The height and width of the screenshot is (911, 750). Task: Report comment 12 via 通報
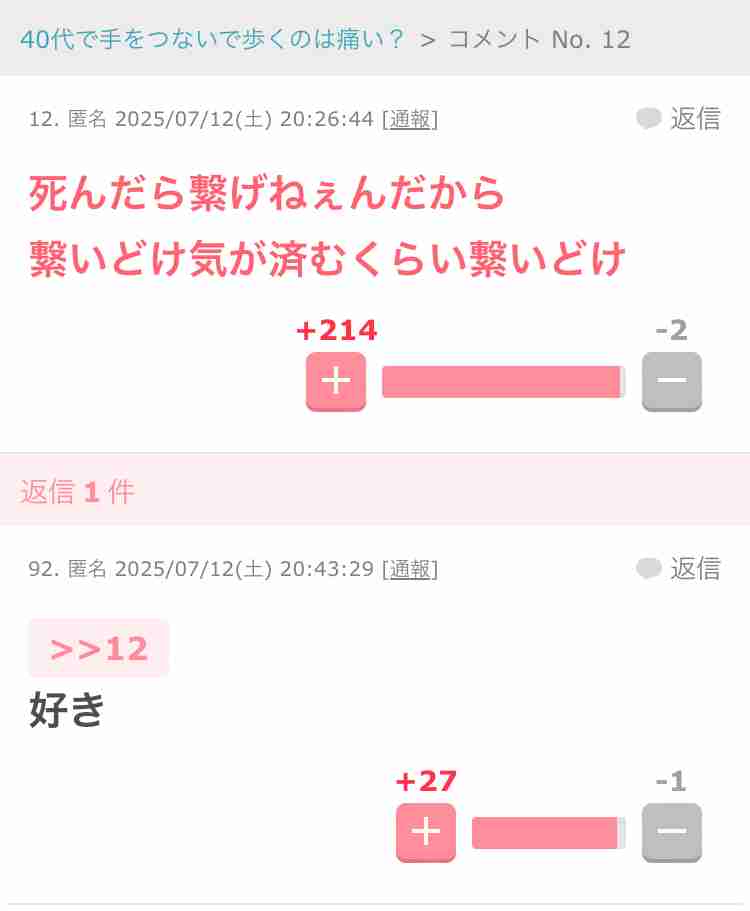[x=410, y=119]
